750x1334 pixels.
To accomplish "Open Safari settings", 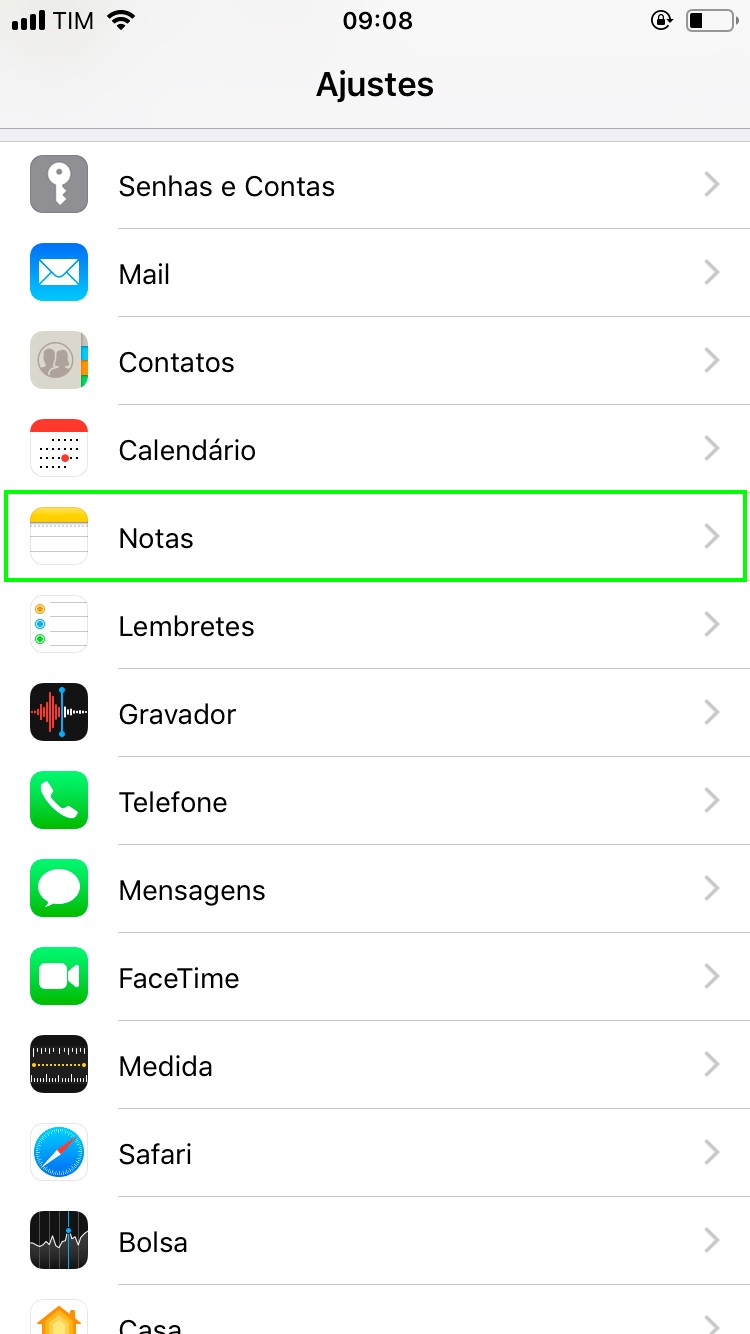I will 375,1154.
